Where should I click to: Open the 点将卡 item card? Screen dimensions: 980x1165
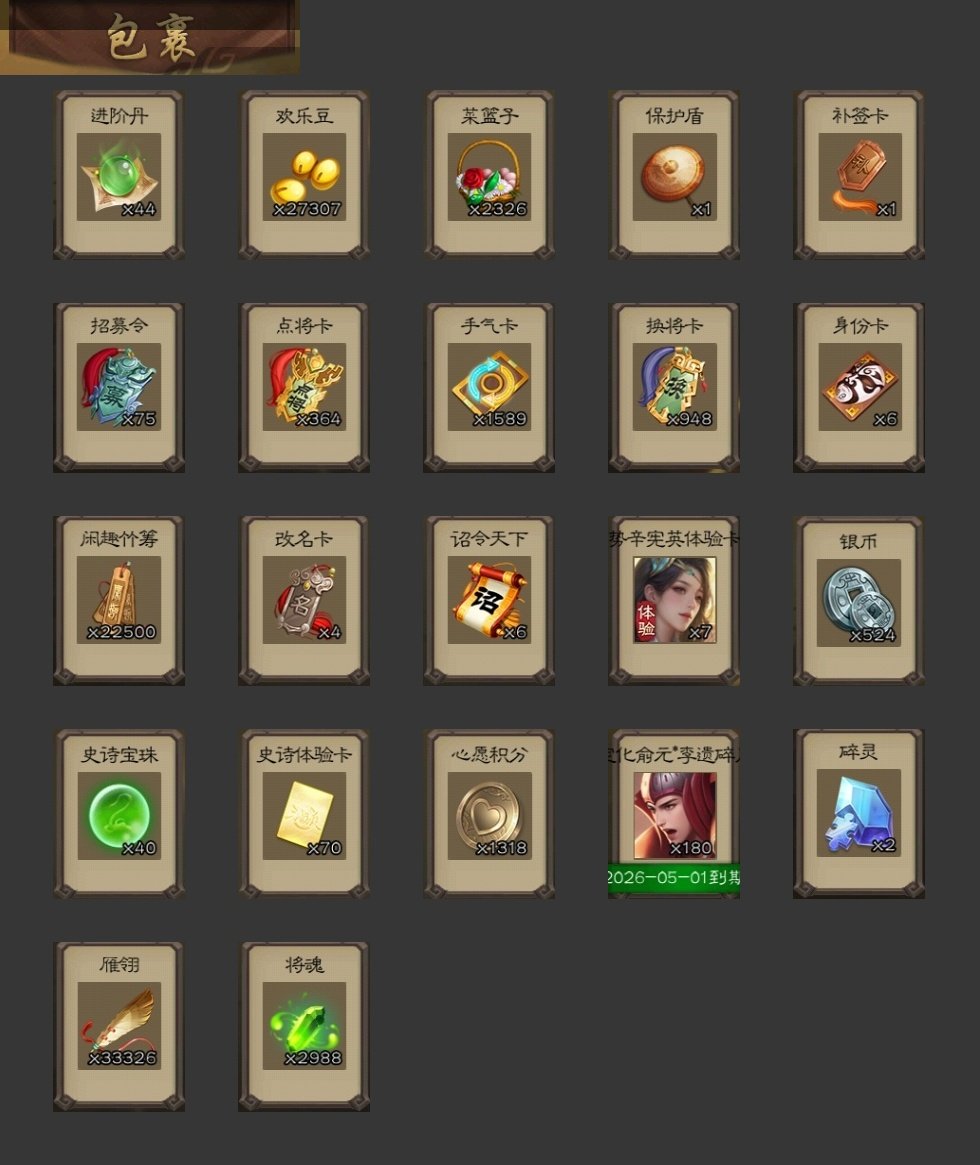coord(304,387)
